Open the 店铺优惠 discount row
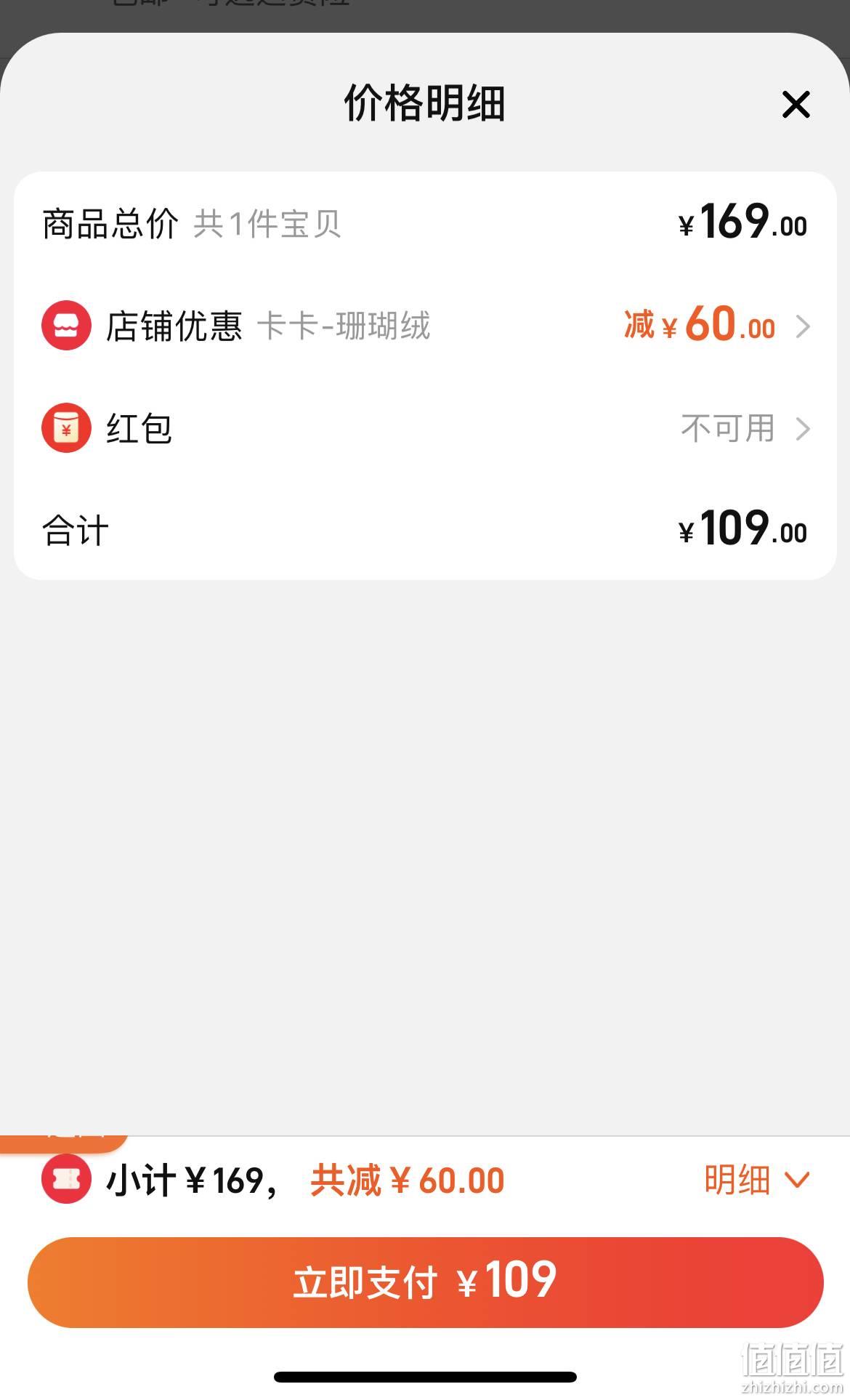 425,326
